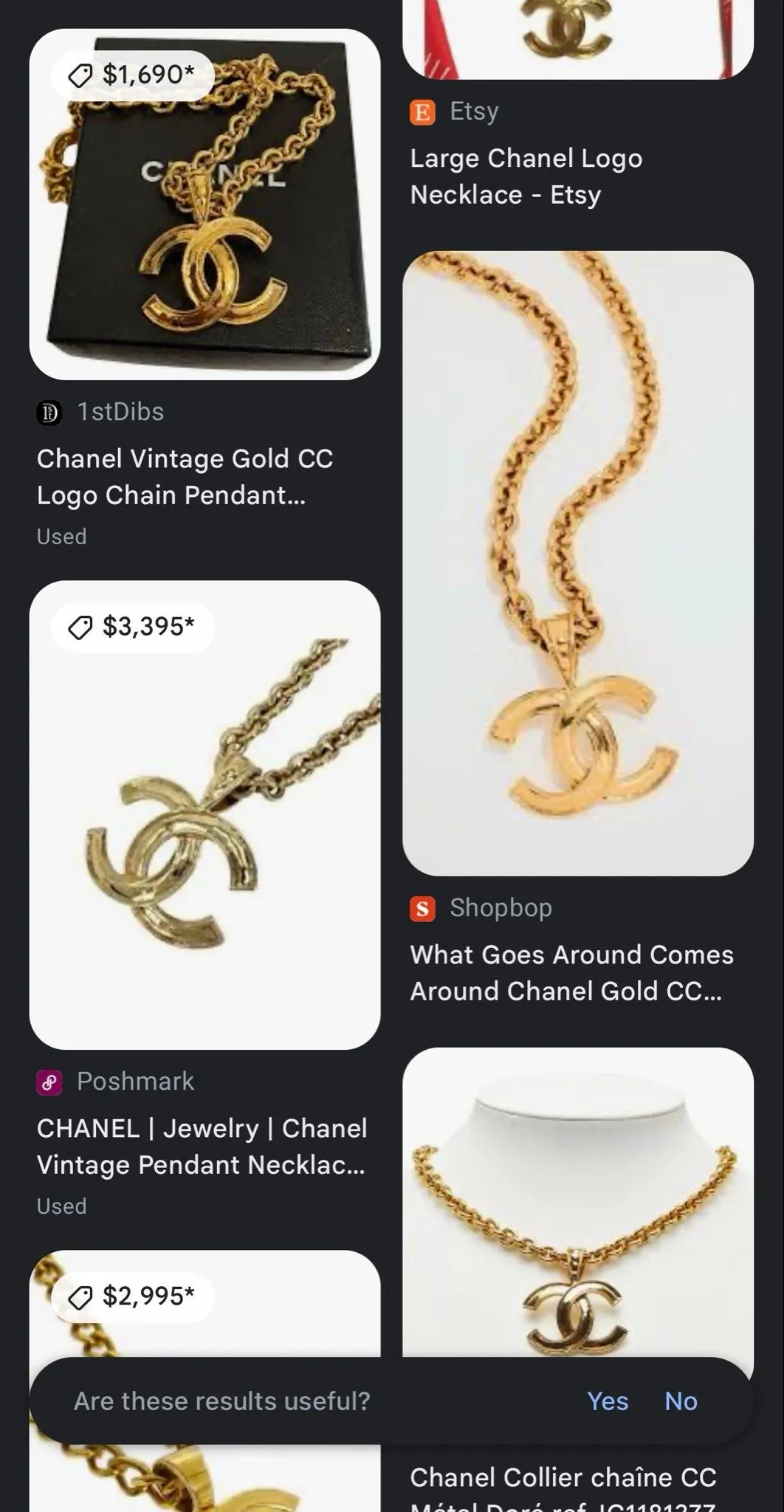Open the $2,995 necklace result
Viewport: 784px width, 1512px height.
[x=204, y=1304]
